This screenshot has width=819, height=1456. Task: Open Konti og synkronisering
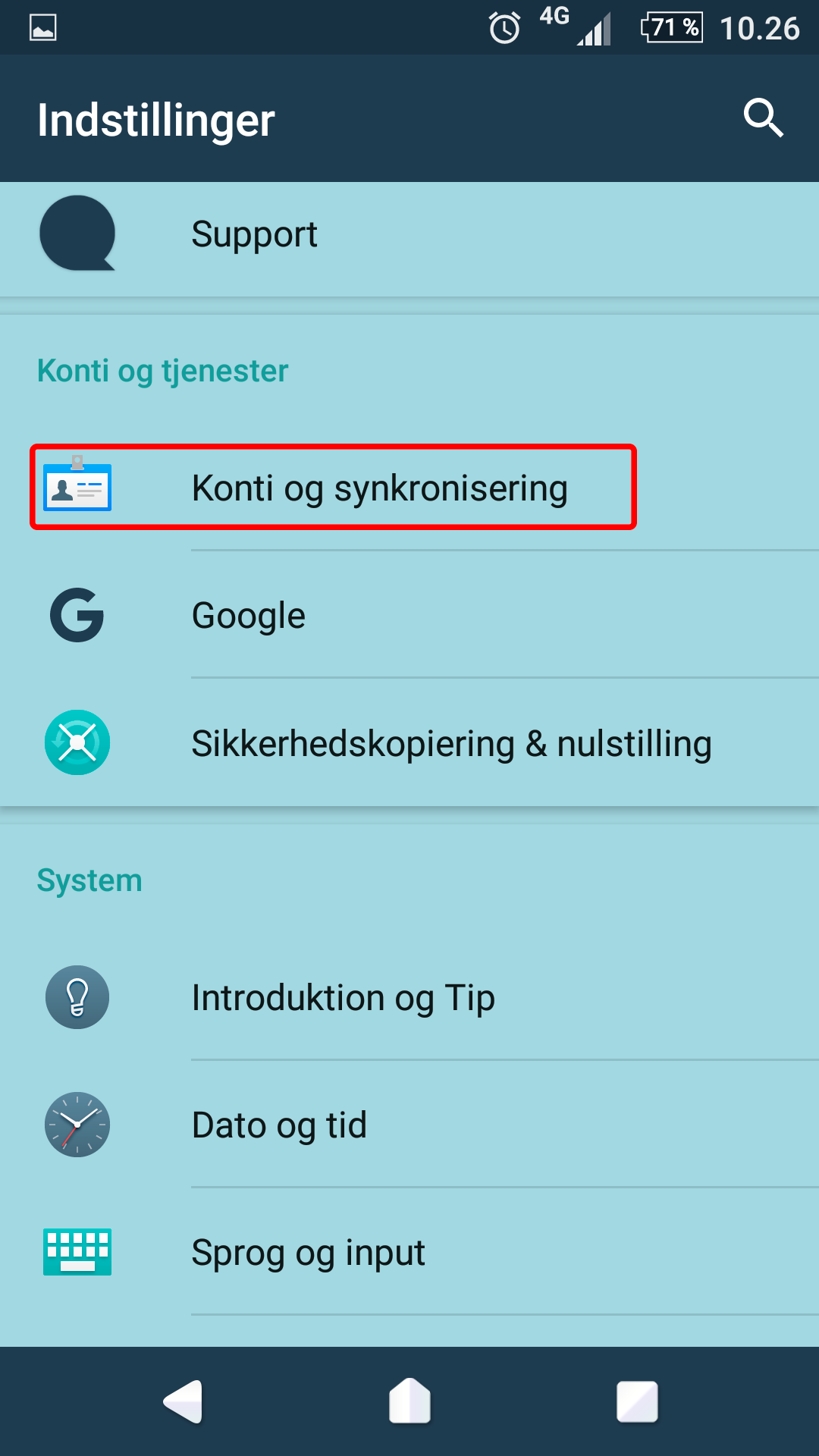[x=379, y=488]
